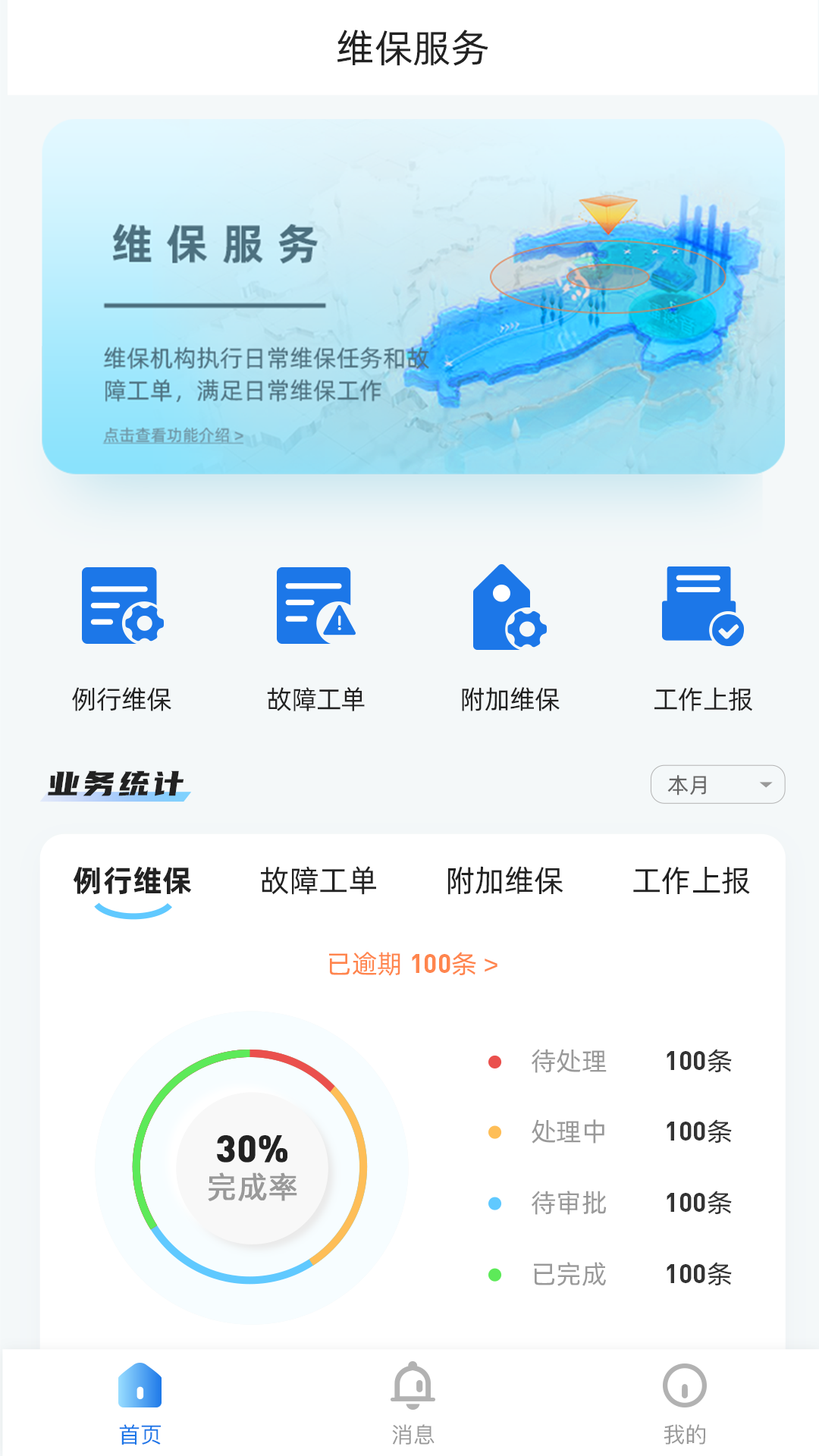Viewport: 819px width, 1456px height.
Task: Switch to 故障工单 statistics tab
Action: pyautogui.click(x=318, y=881)
